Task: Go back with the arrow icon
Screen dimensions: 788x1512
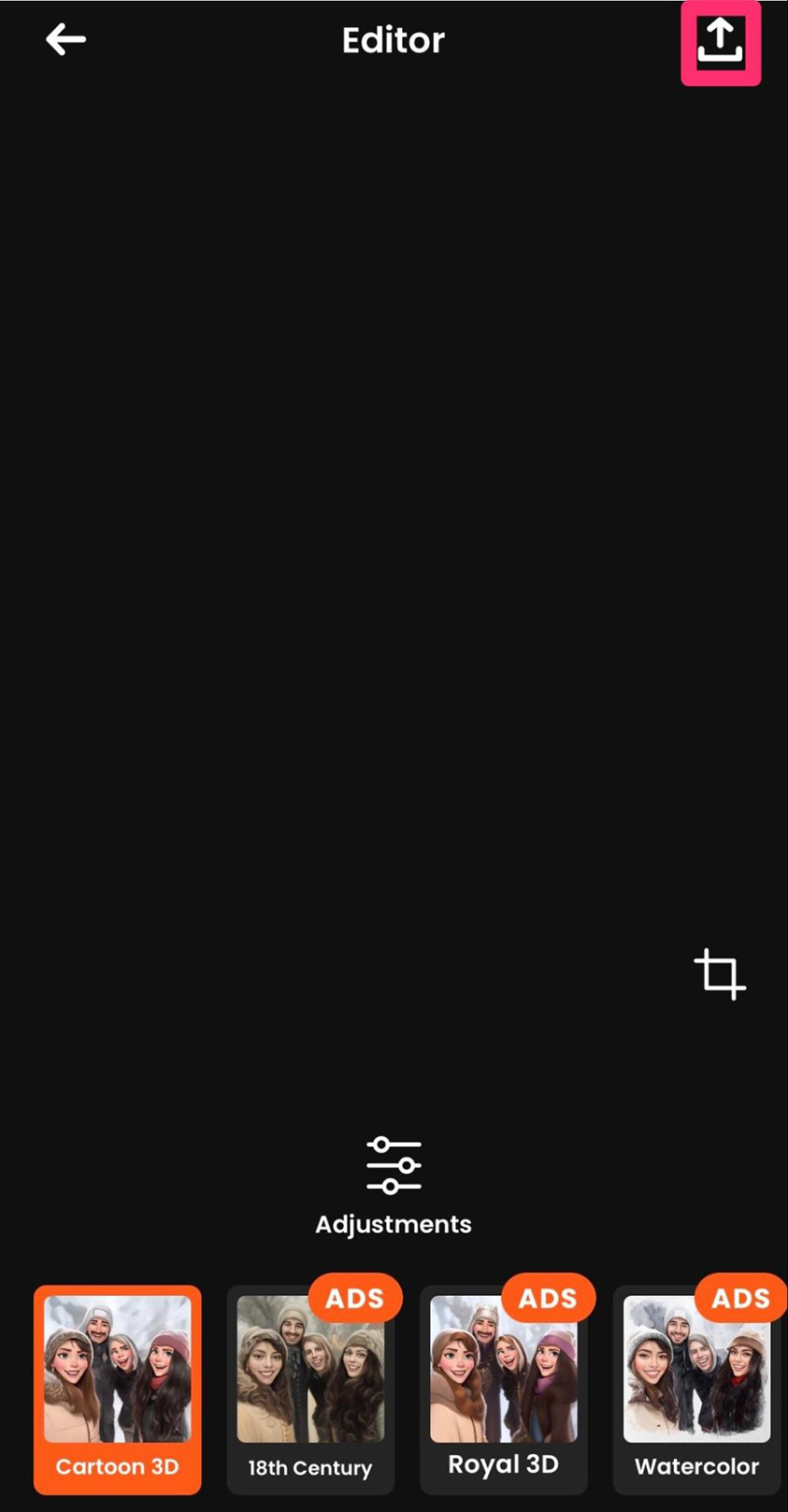Action: coord(65,40)
